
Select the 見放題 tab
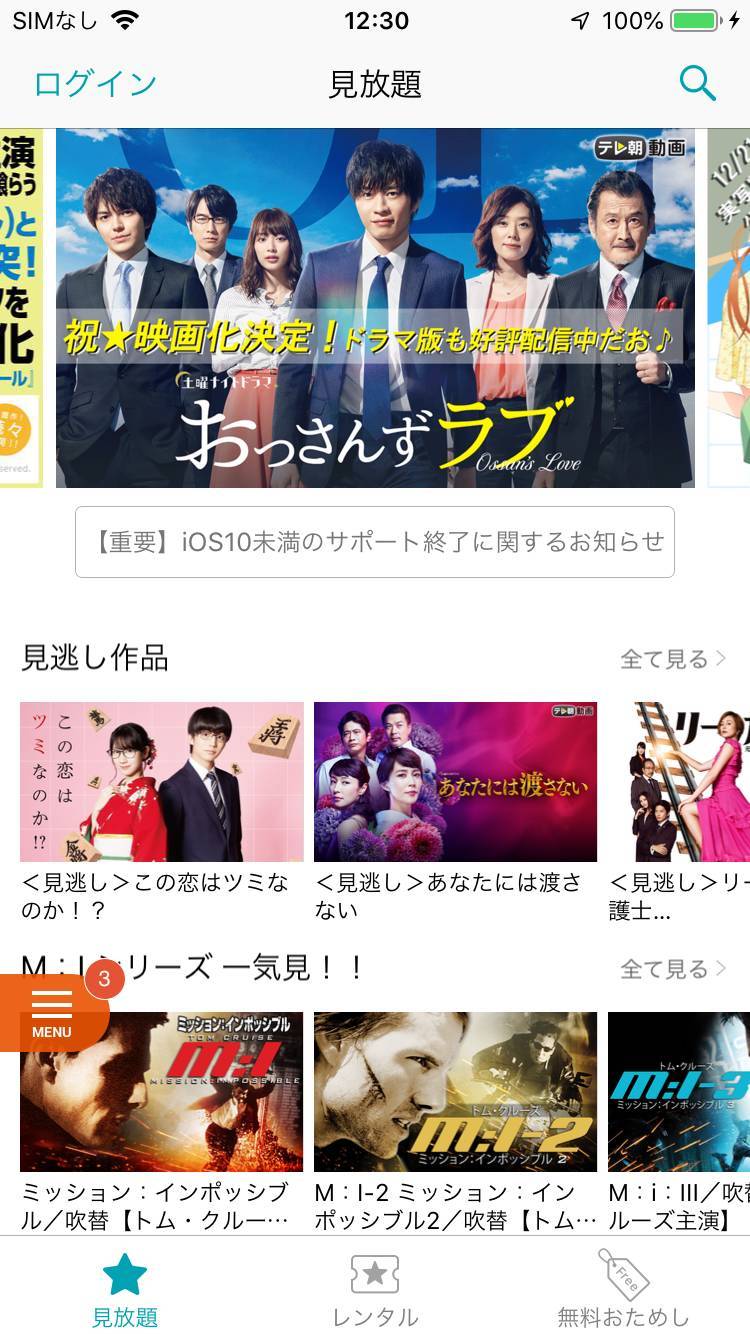(125, 1290)
